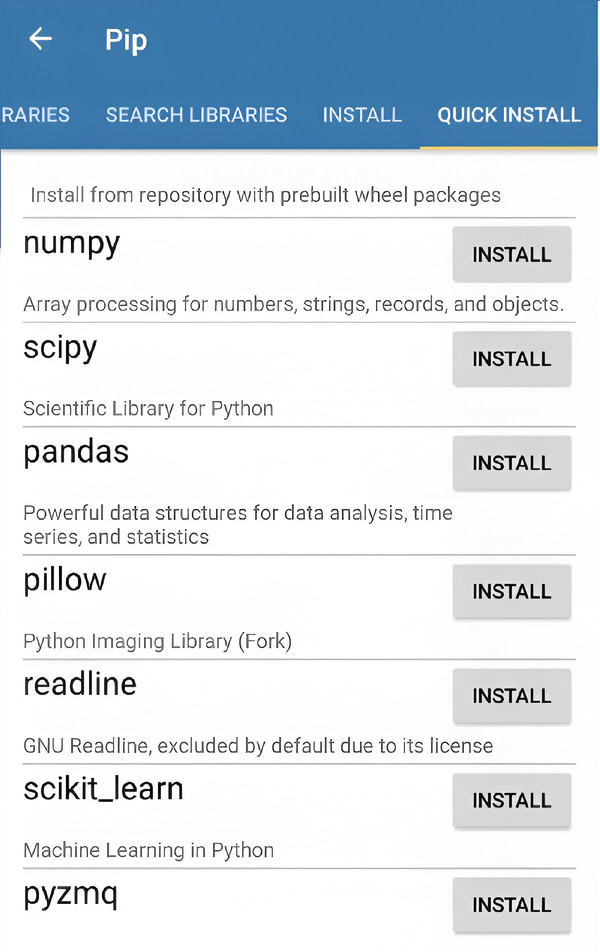600x952 pixels.
Task: Open the partially visible Libraries tab
Action: pos(35,115)
